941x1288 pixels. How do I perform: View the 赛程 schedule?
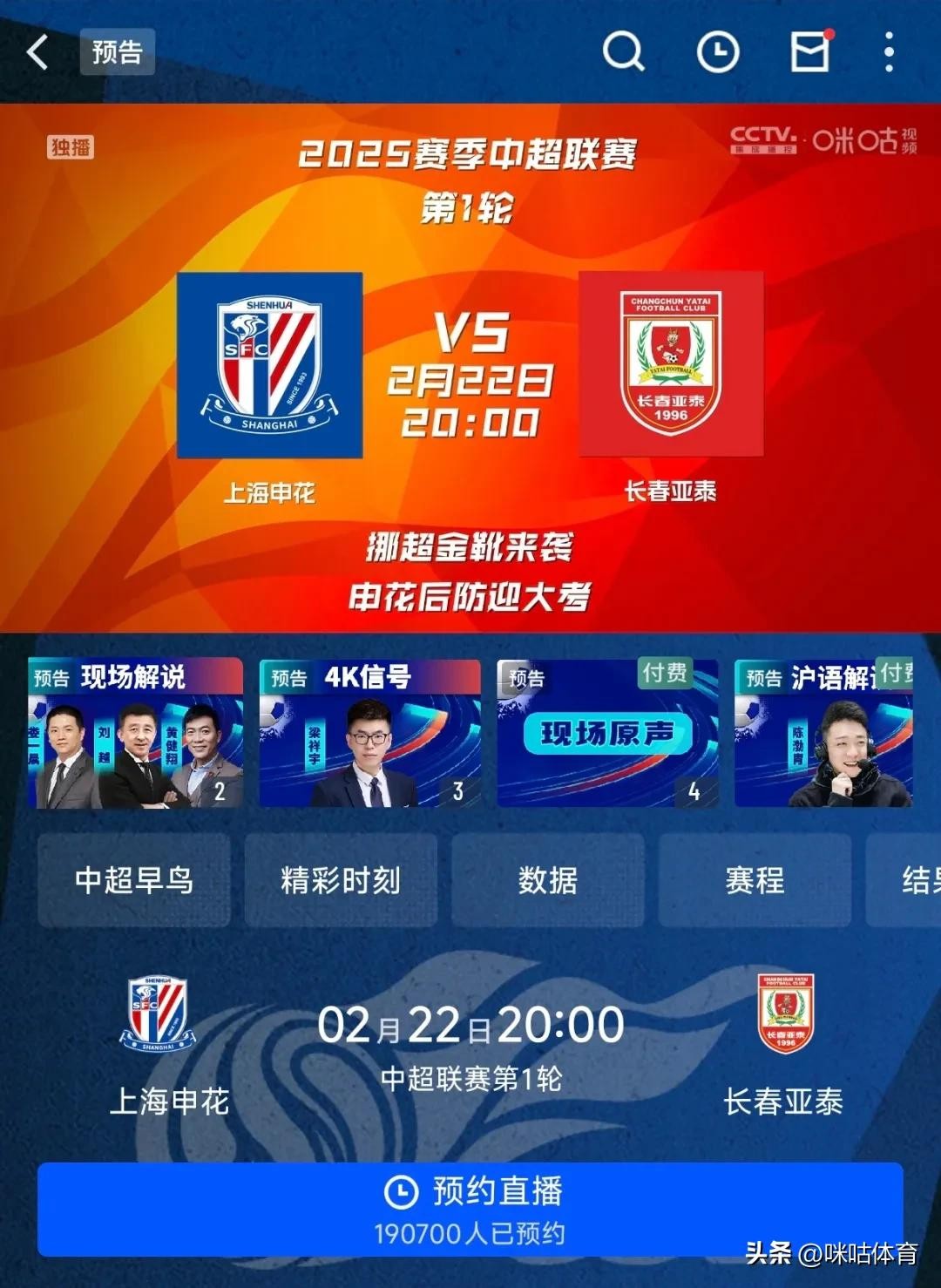tap(755, 880)
